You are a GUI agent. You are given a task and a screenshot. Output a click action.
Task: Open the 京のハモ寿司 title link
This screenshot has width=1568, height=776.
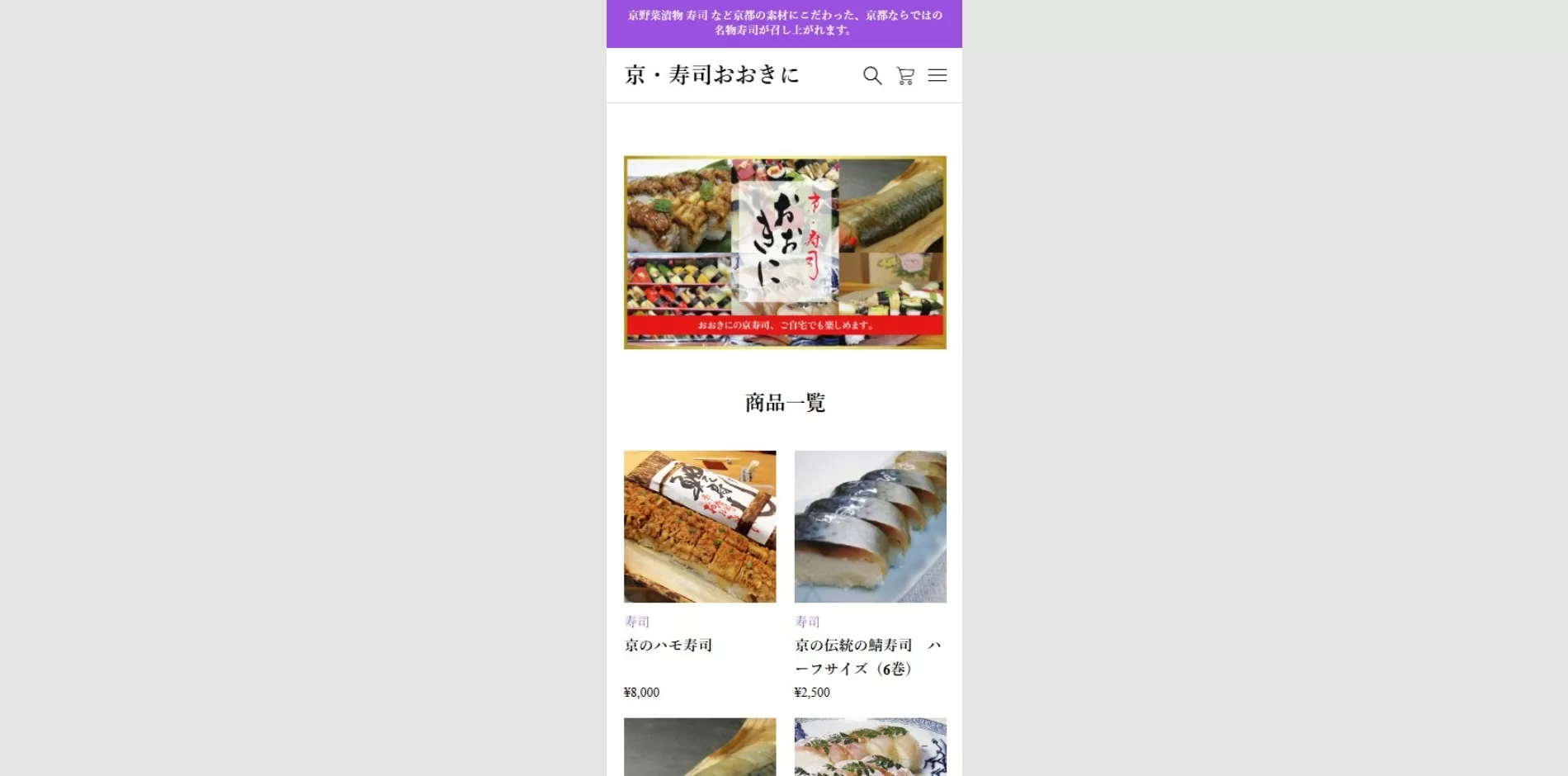point(668,646)
